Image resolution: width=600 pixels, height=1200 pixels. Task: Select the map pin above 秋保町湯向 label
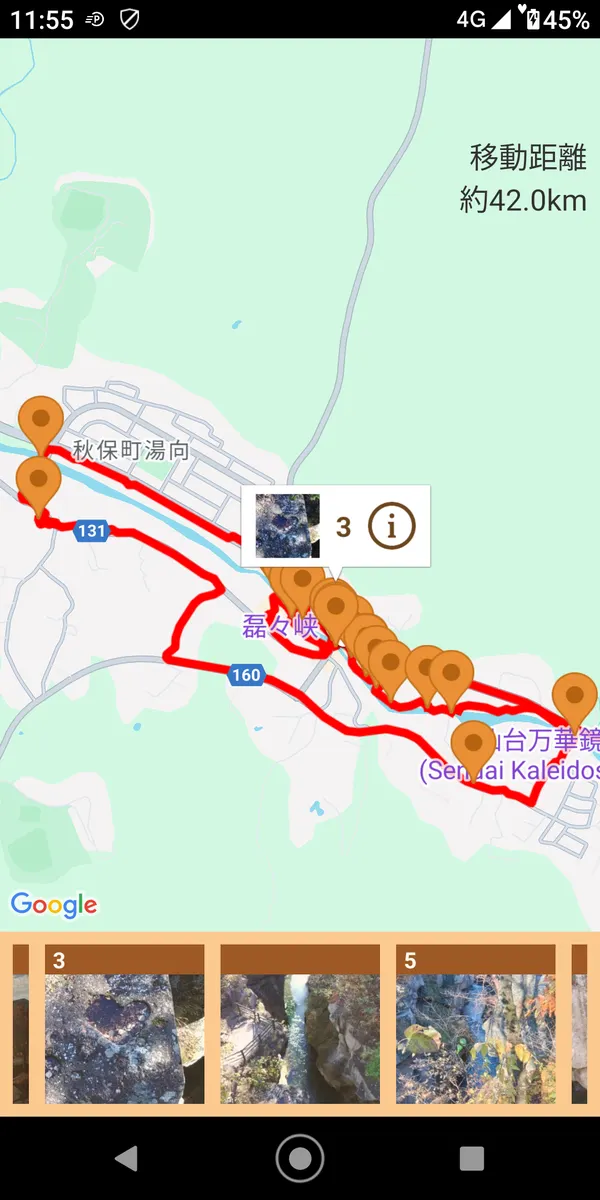[x=41, y=420]
